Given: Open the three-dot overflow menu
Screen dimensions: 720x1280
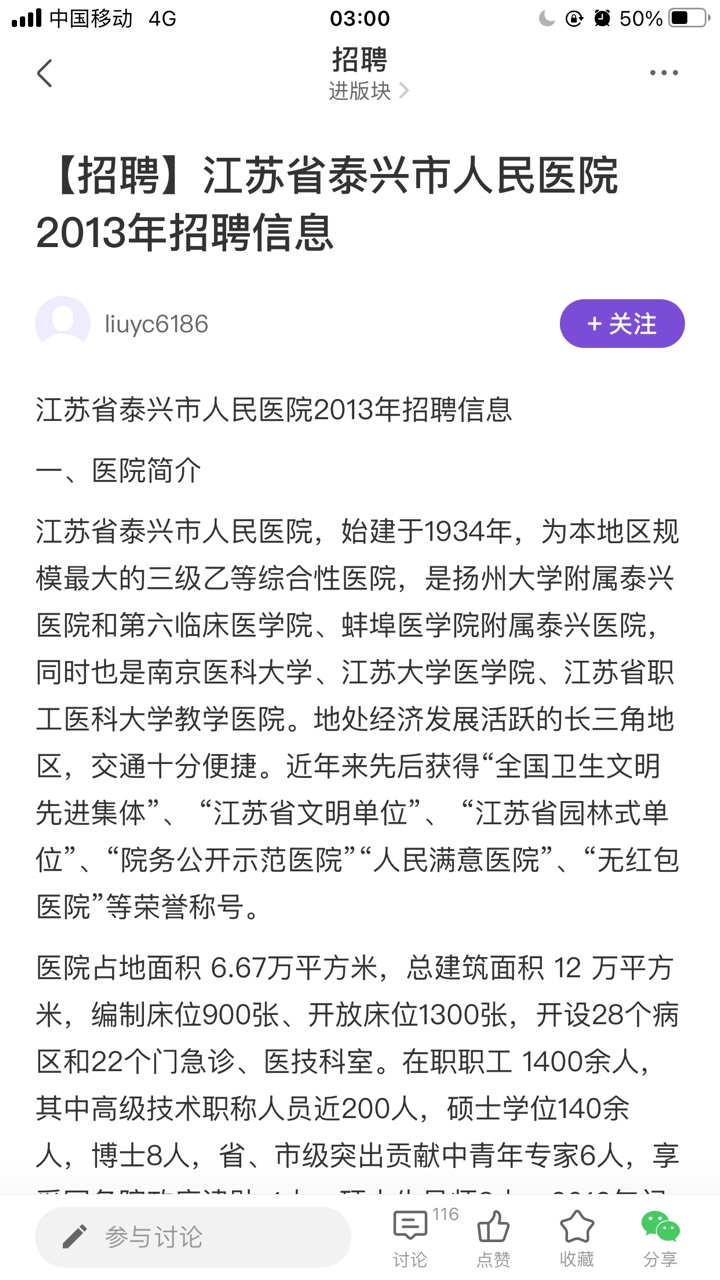Looking at the screenshot, I should [x=664, y=73].
